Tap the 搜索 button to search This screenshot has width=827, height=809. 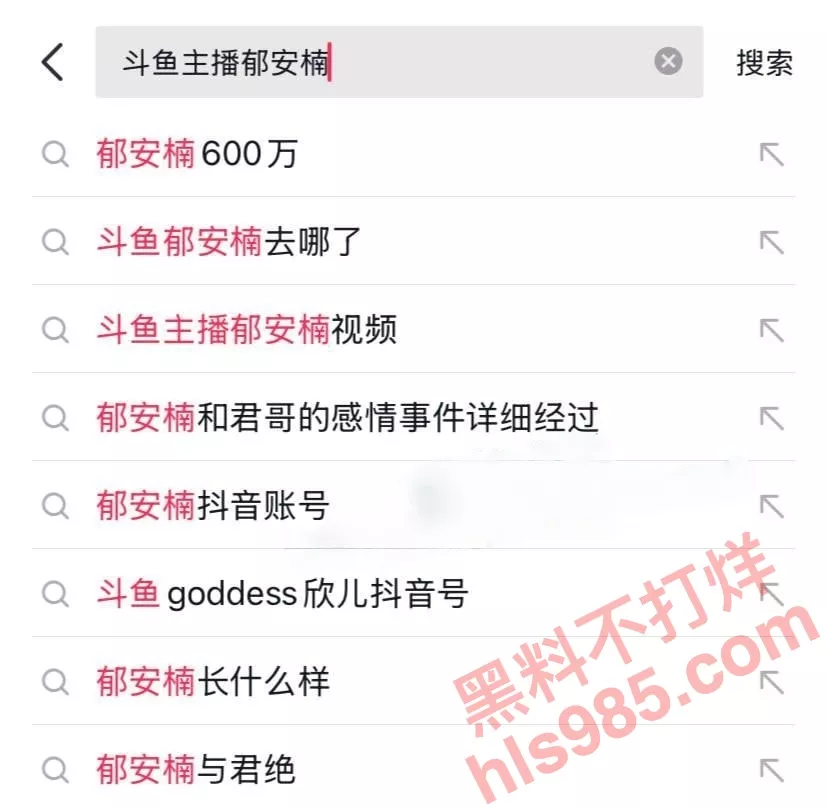pos(764,62)
